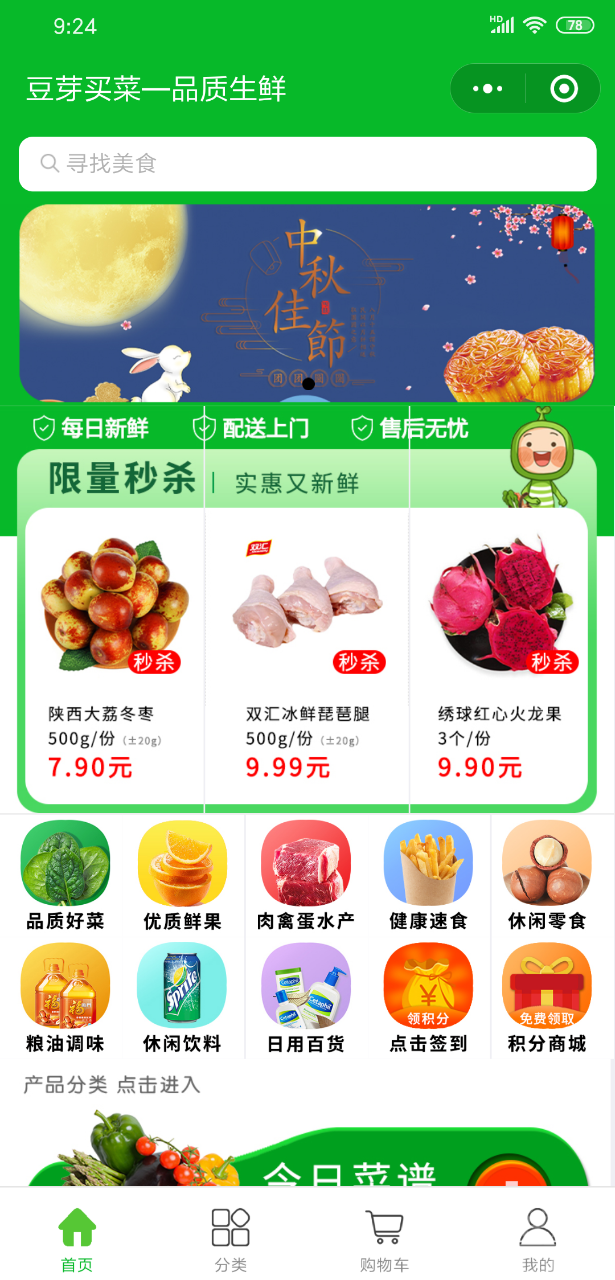Open the 中秋佳節 banner
Image resolution: width=615 pixels, height=1280 pixels.
pyautogui.click(x=307, y=302)
